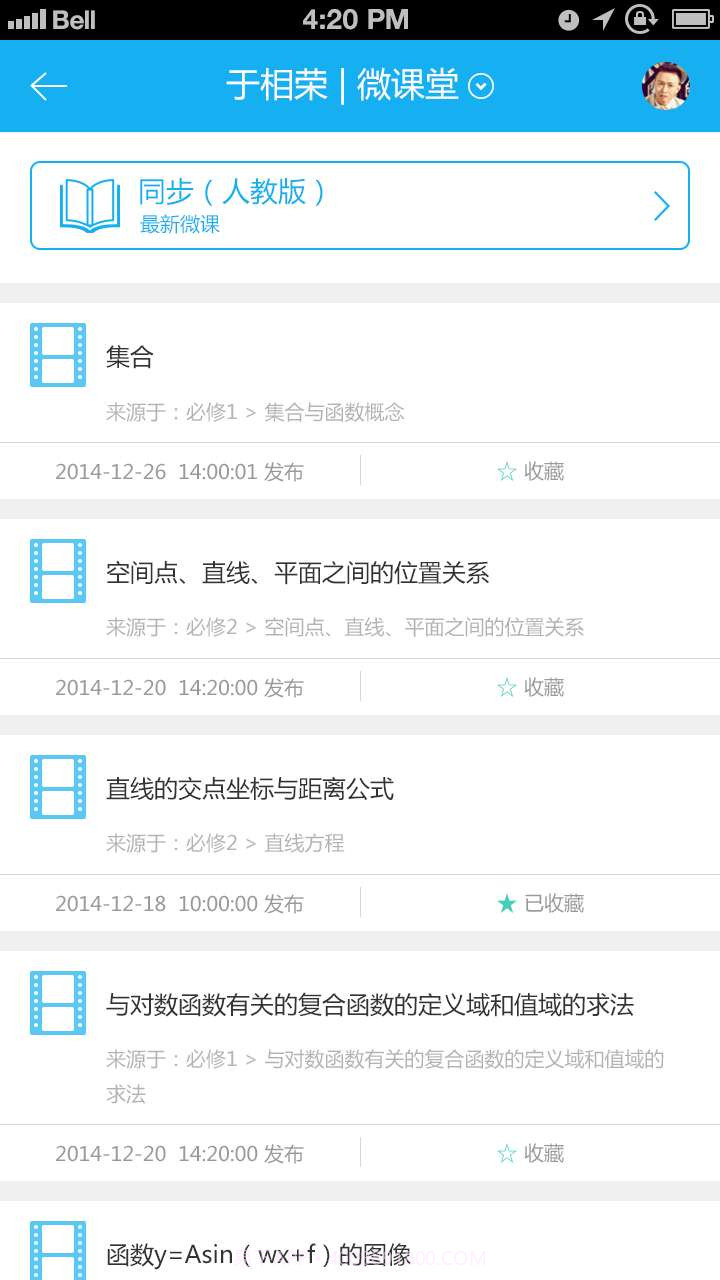
Task: Expand 同步（人教版）via its right chevron
Action: coord(659,204)
